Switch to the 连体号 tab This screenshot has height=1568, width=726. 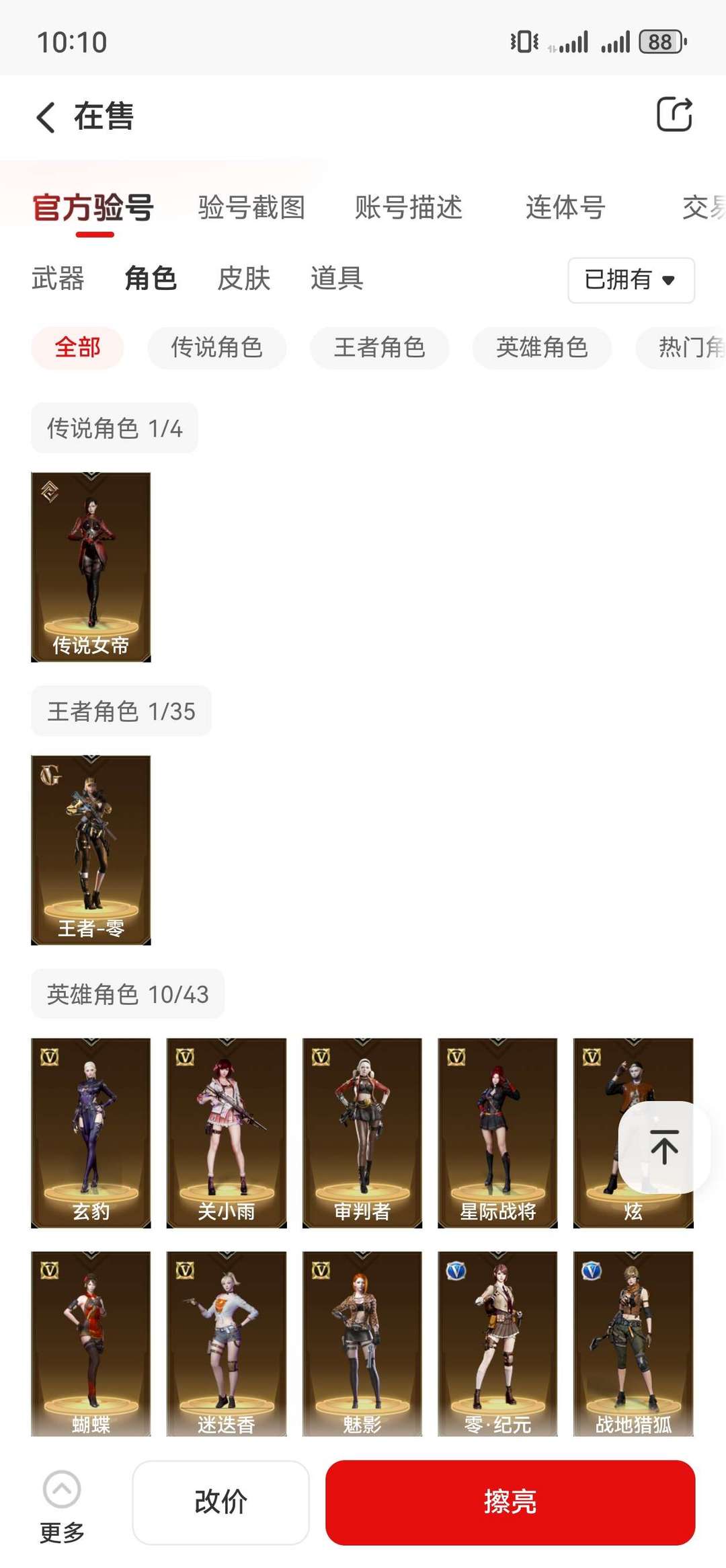[x=565, y=208]
